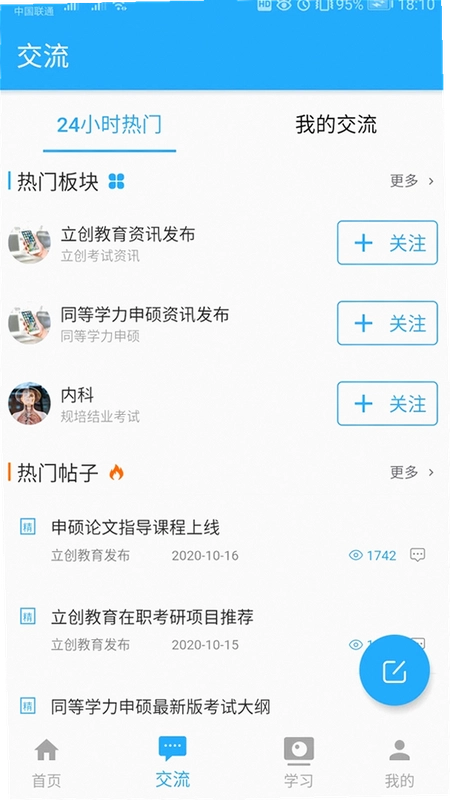Viewport: 450px width, 800px height.
Task: Open the 我的 profile tab
Action: (399, 764)
